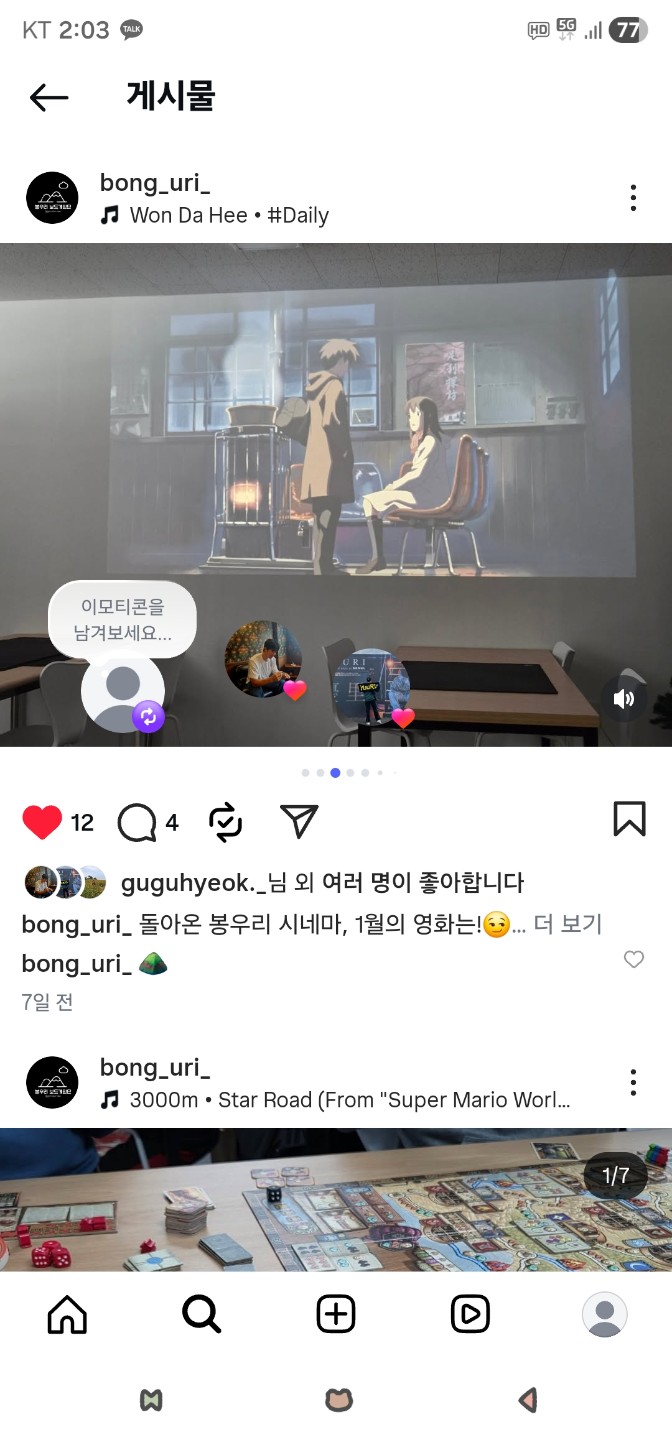Viewport: 672px width, 1440px height.
Task: Share the post via paper plane icon
Action: (x=299, y=821)
